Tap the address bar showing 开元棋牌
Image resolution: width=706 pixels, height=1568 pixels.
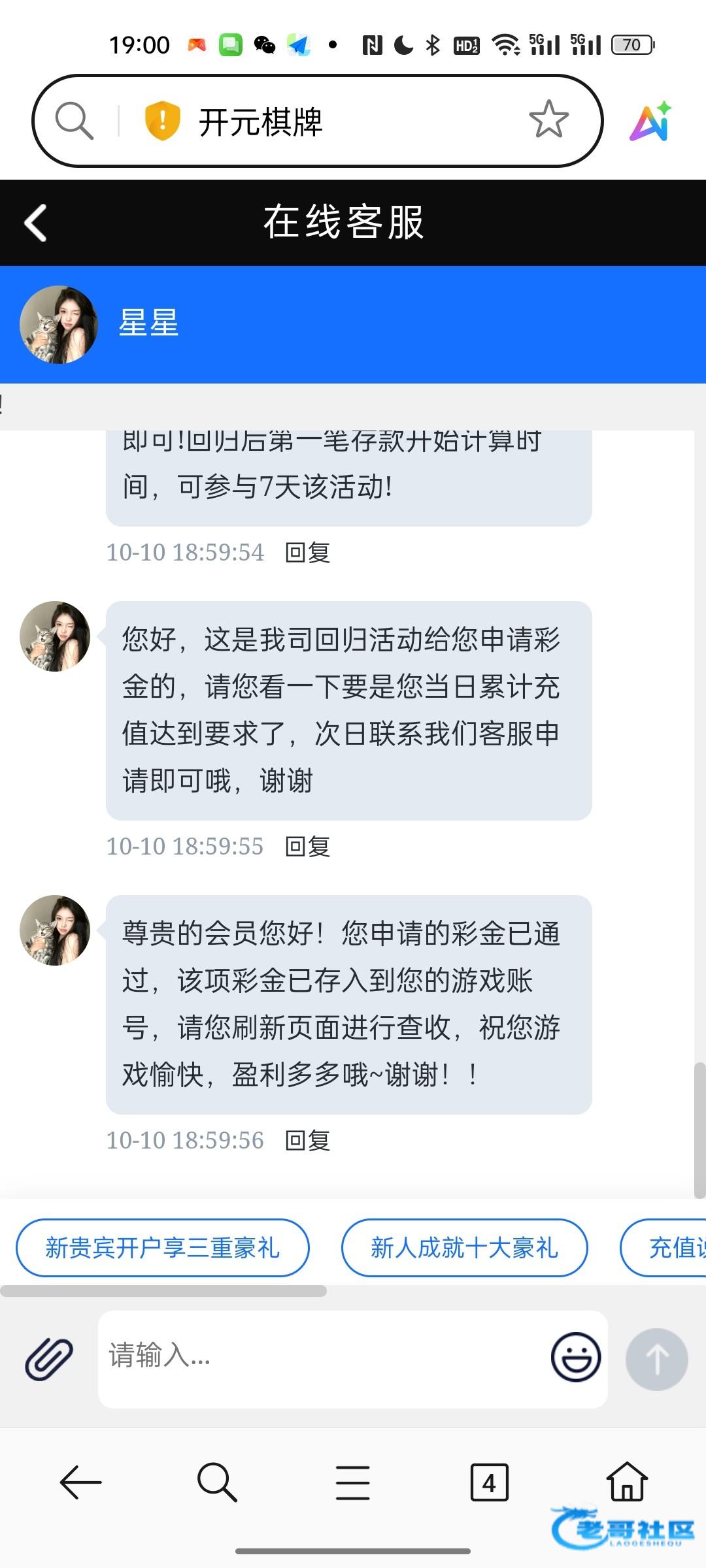(318, 121)
